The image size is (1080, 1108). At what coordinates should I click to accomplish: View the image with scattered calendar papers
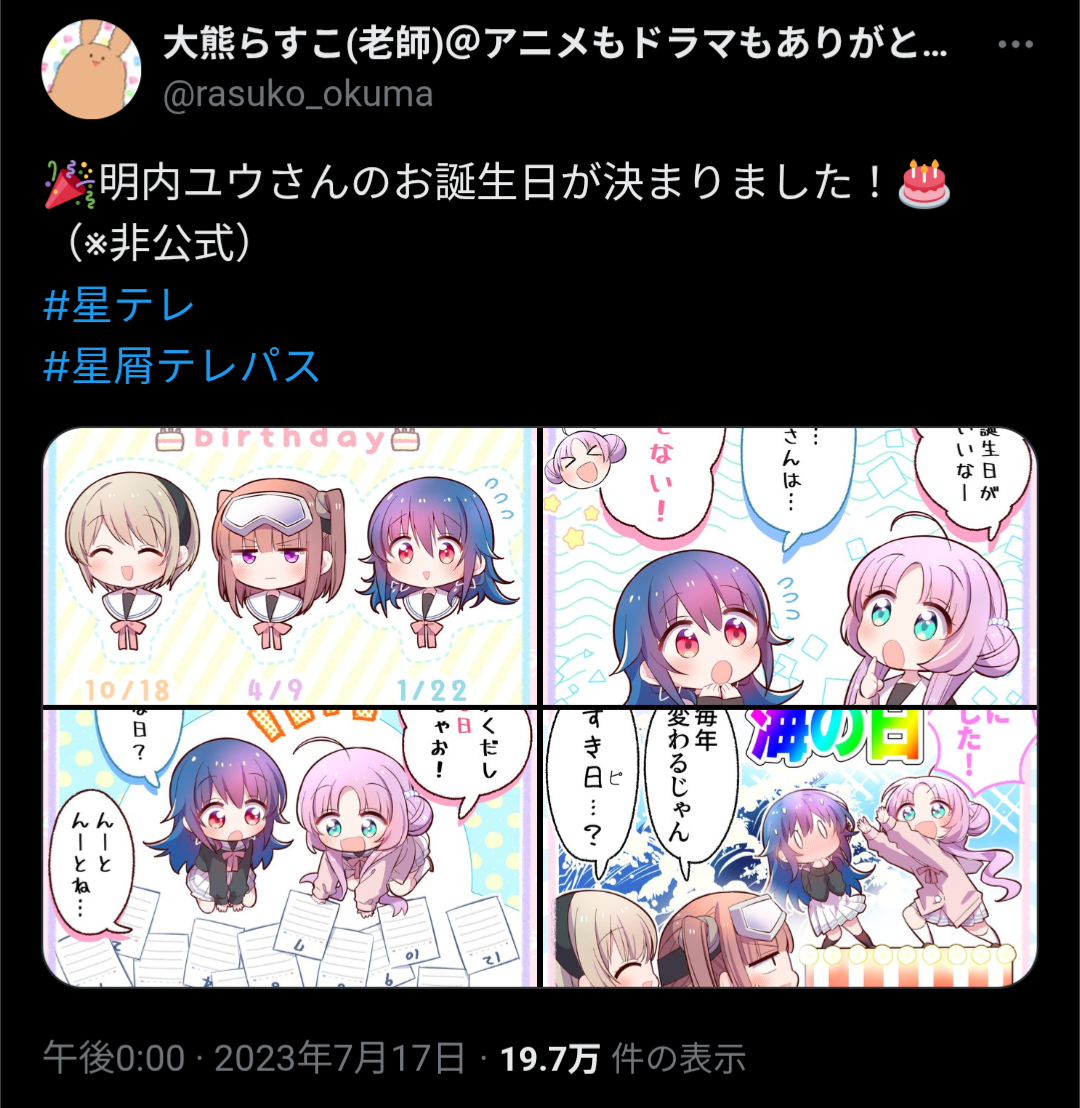[x=290, y=848]
